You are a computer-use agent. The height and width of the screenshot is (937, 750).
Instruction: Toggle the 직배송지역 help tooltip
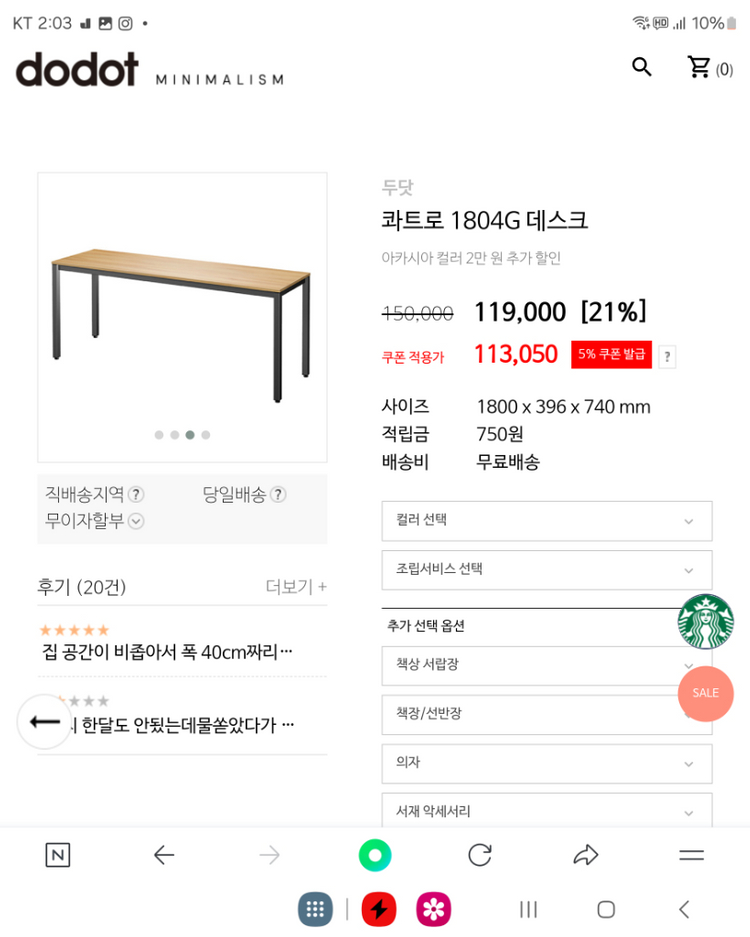click(x=137, y=494)
